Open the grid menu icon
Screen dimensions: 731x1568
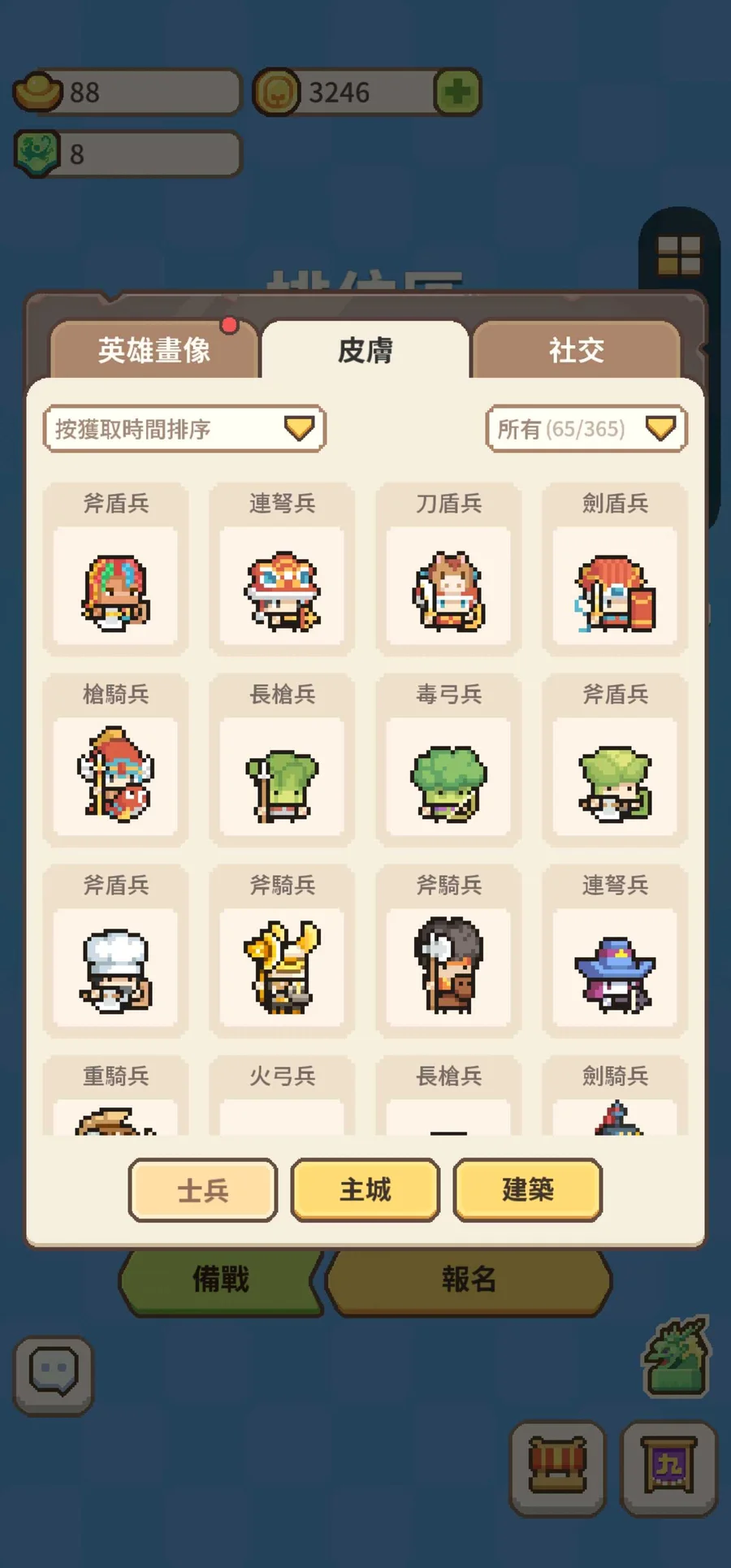tap(679, 255)
